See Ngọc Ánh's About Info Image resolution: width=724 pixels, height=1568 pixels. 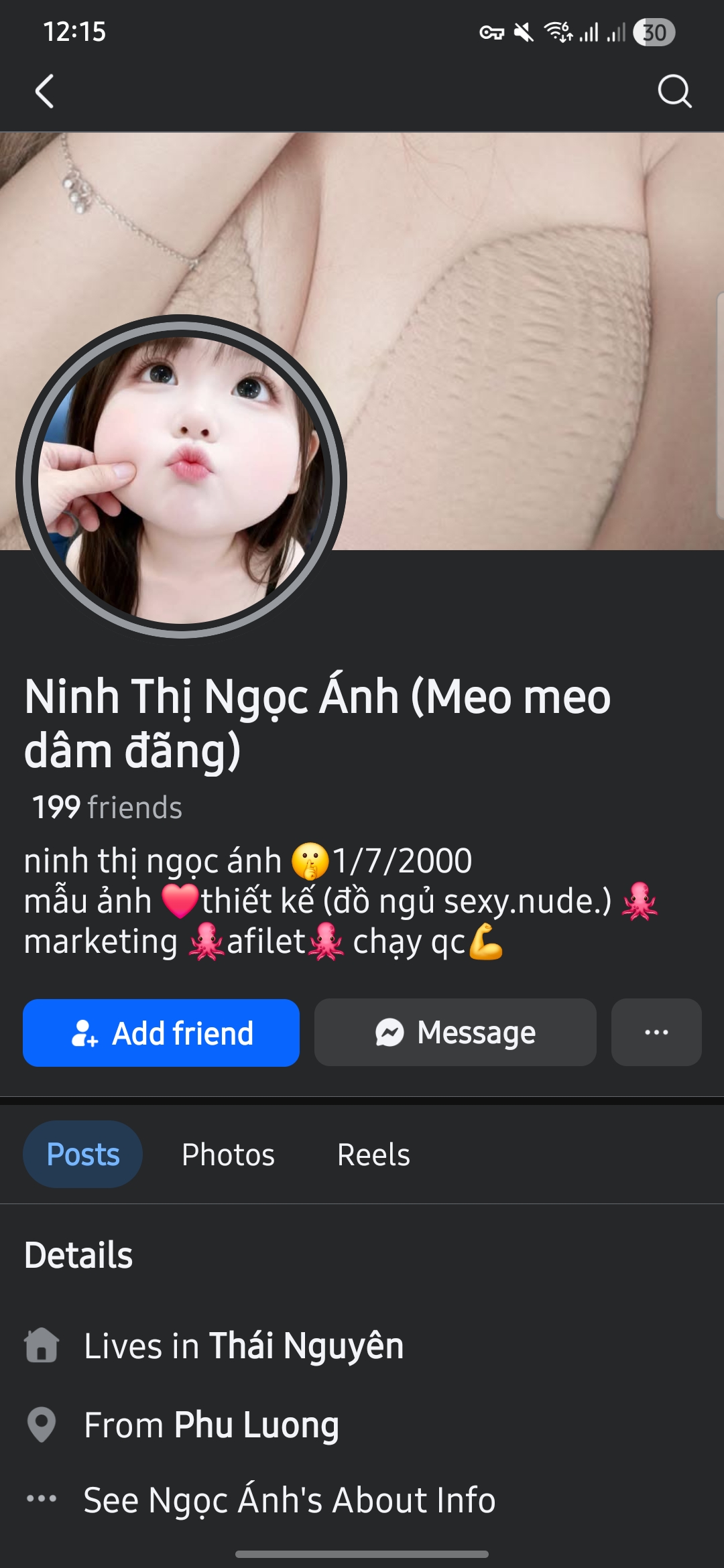point(288,1500)
